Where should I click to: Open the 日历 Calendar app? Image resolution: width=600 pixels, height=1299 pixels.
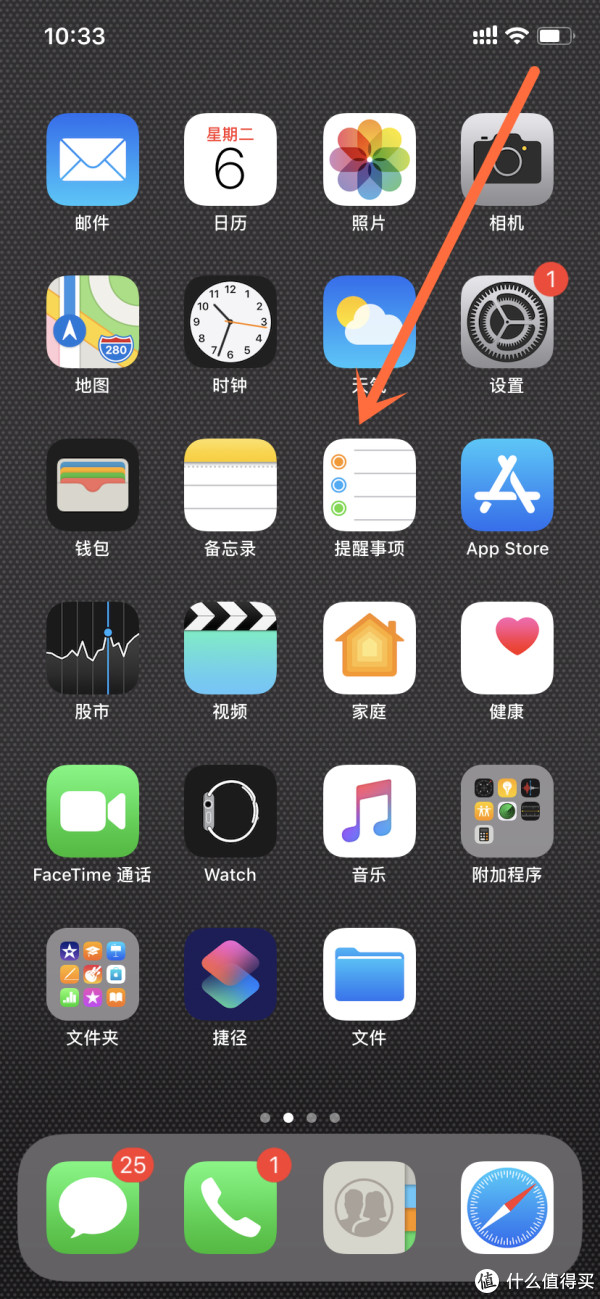point(230,160)
